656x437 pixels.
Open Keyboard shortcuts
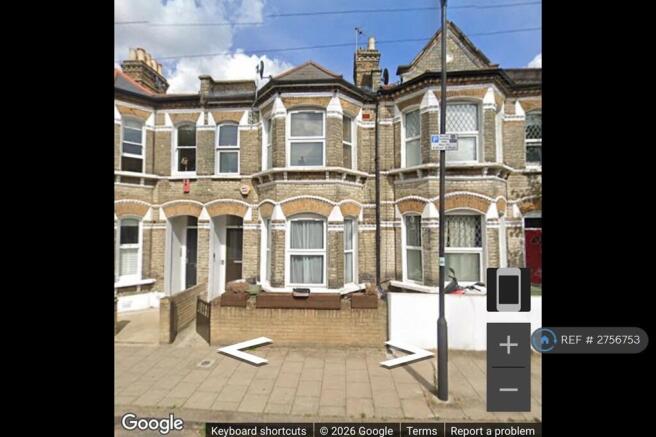tap(258, 431)
